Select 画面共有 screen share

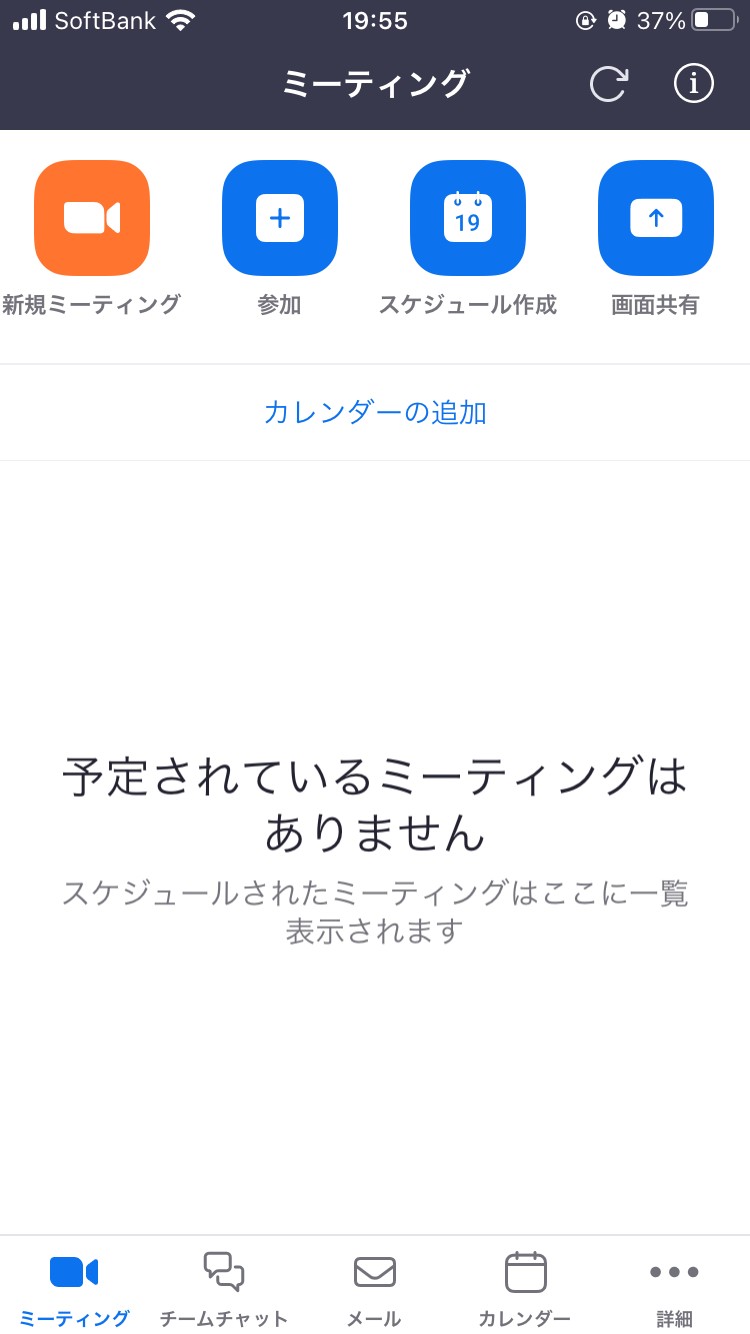(x=656, y=218)
